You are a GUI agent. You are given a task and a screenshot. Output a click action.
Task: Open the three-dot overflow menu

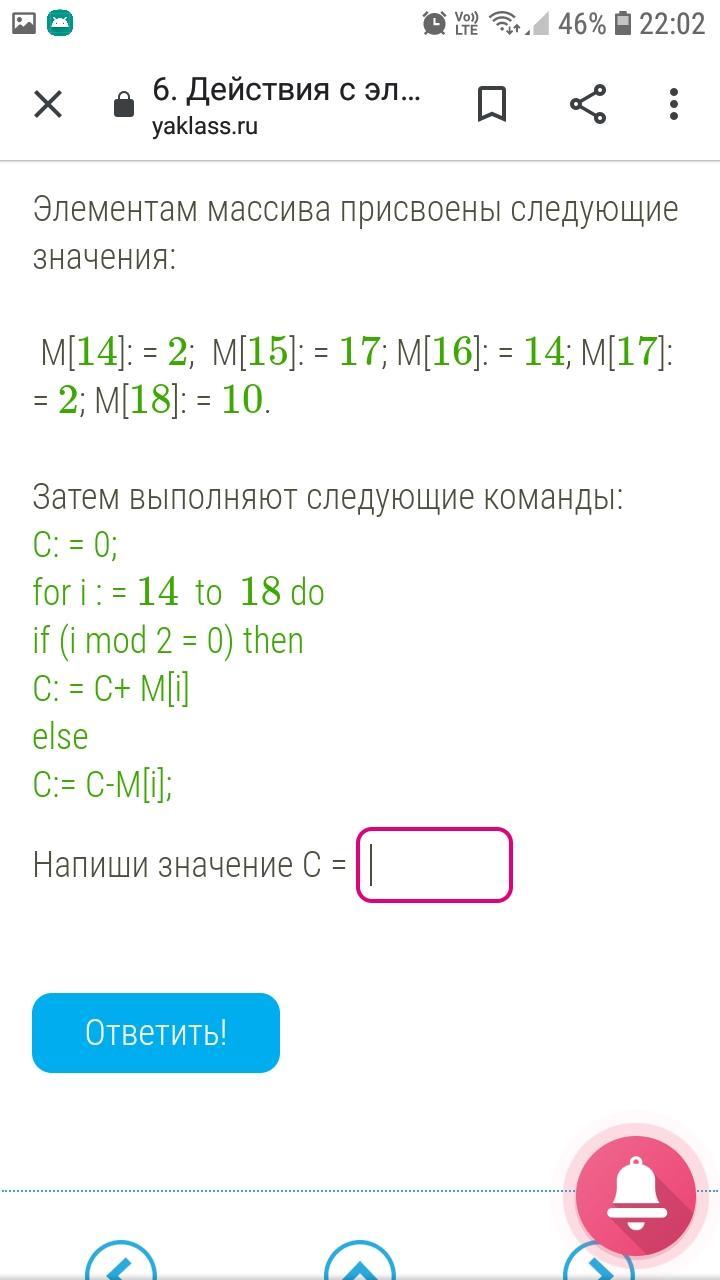pos(674,104)
